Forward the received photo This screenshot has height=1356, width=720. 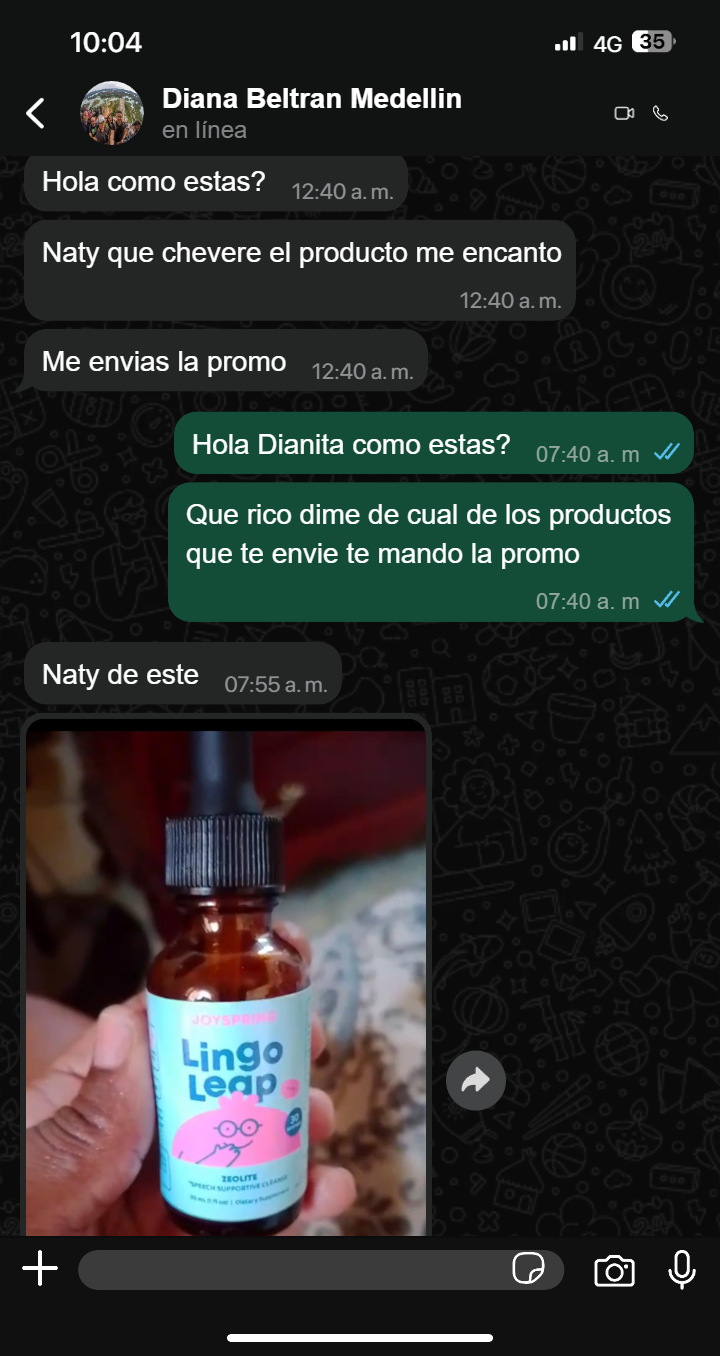[475, 1080]
